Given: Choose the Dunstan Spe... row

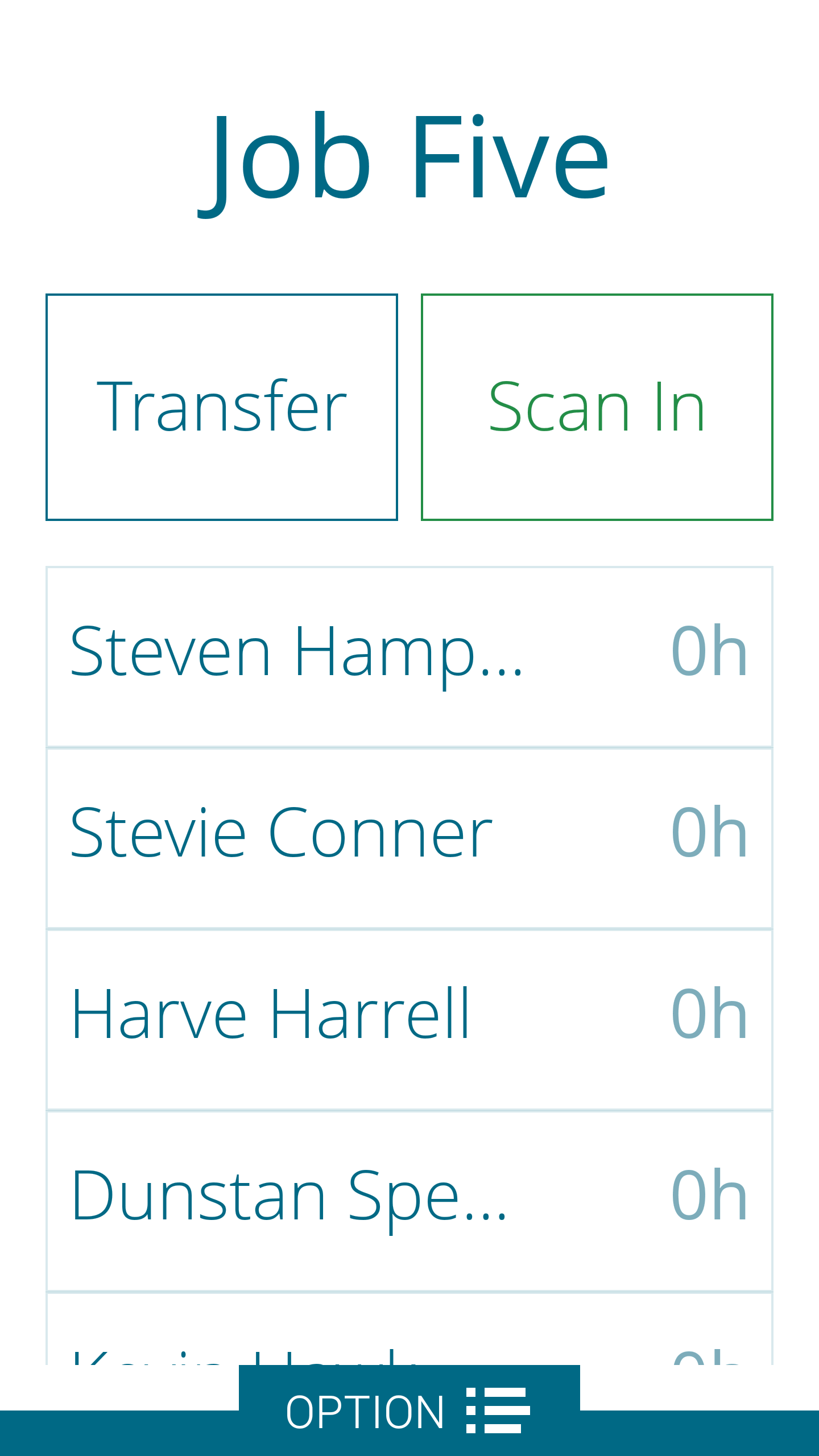Looking at the screenshot, I should point(409,1200).
